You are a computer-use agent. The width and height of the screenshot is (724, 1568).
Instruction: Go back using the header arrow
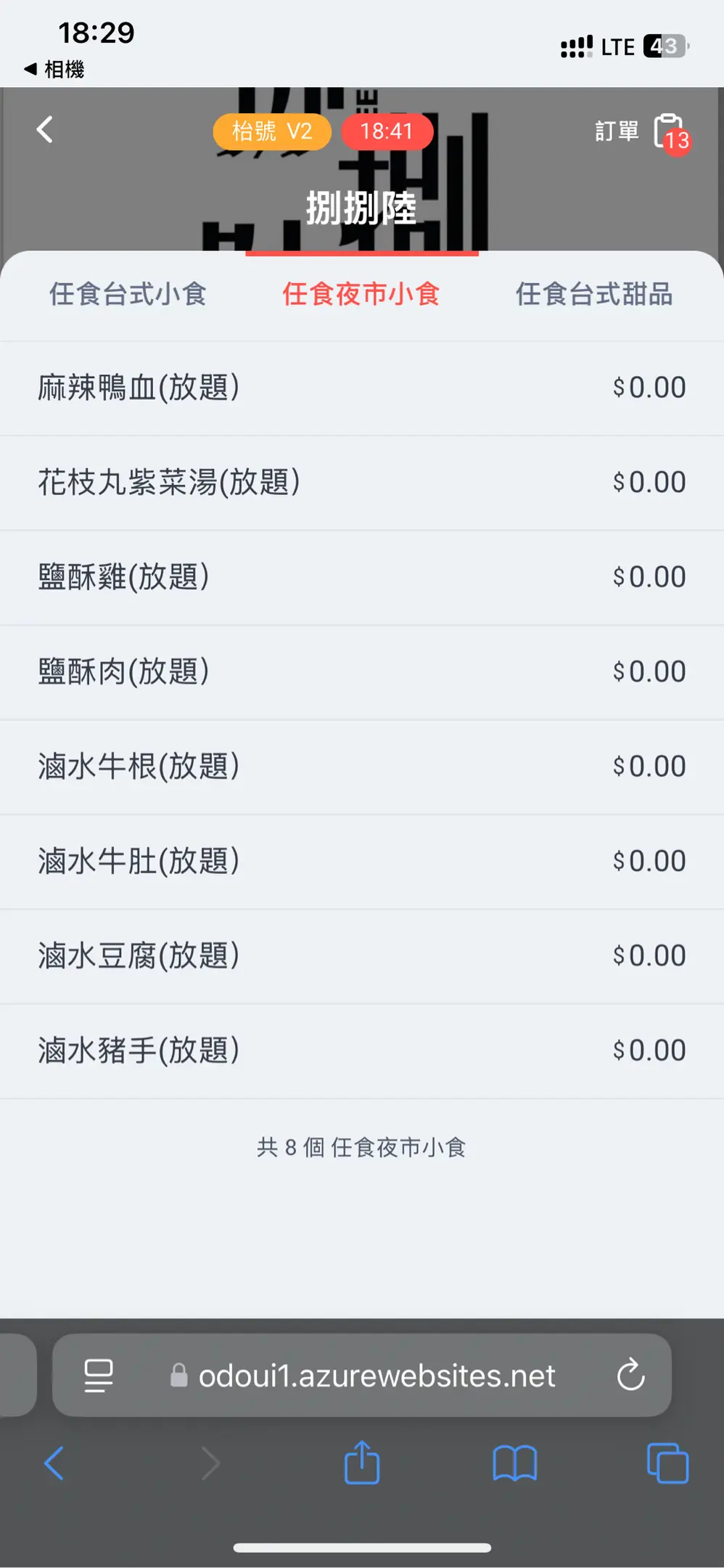point(45,131)
